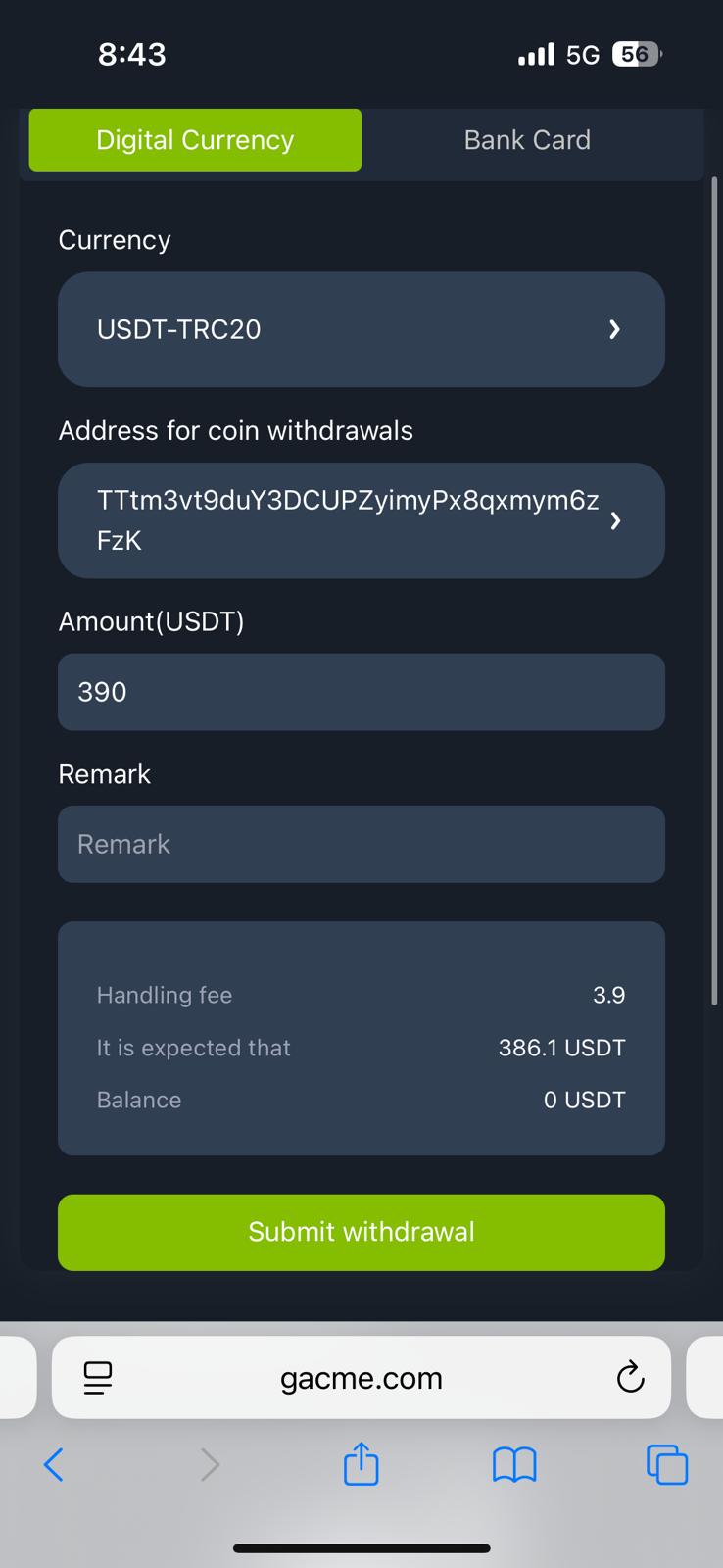
Task: Choose a different coin withdrawal address
Action: tap(361, 520)
